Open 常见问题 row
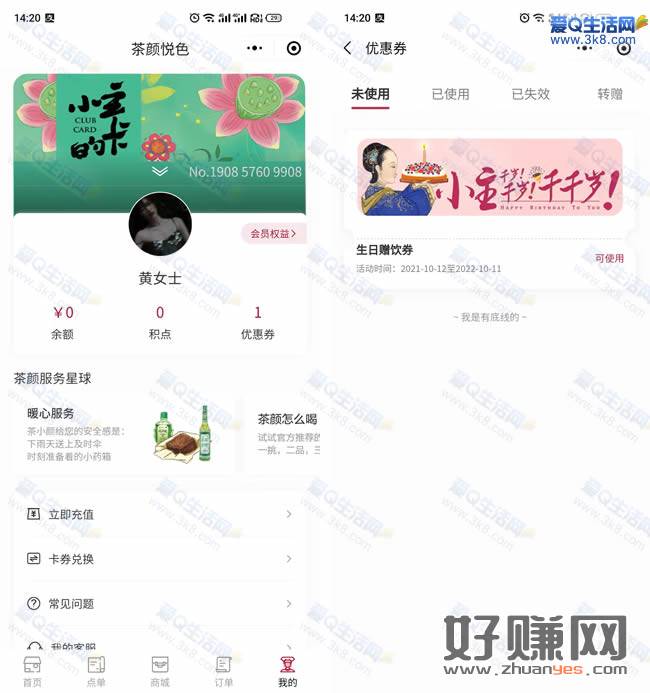Image resolution: width=650 pixels, height=693 pixels. (160, 604)
